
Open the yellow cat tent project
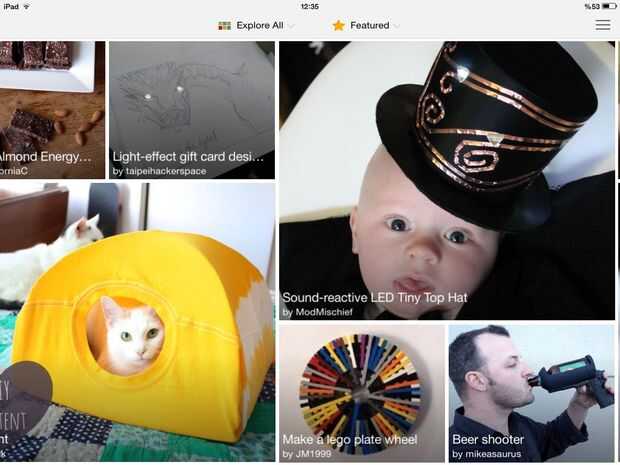tap(137, 320)
